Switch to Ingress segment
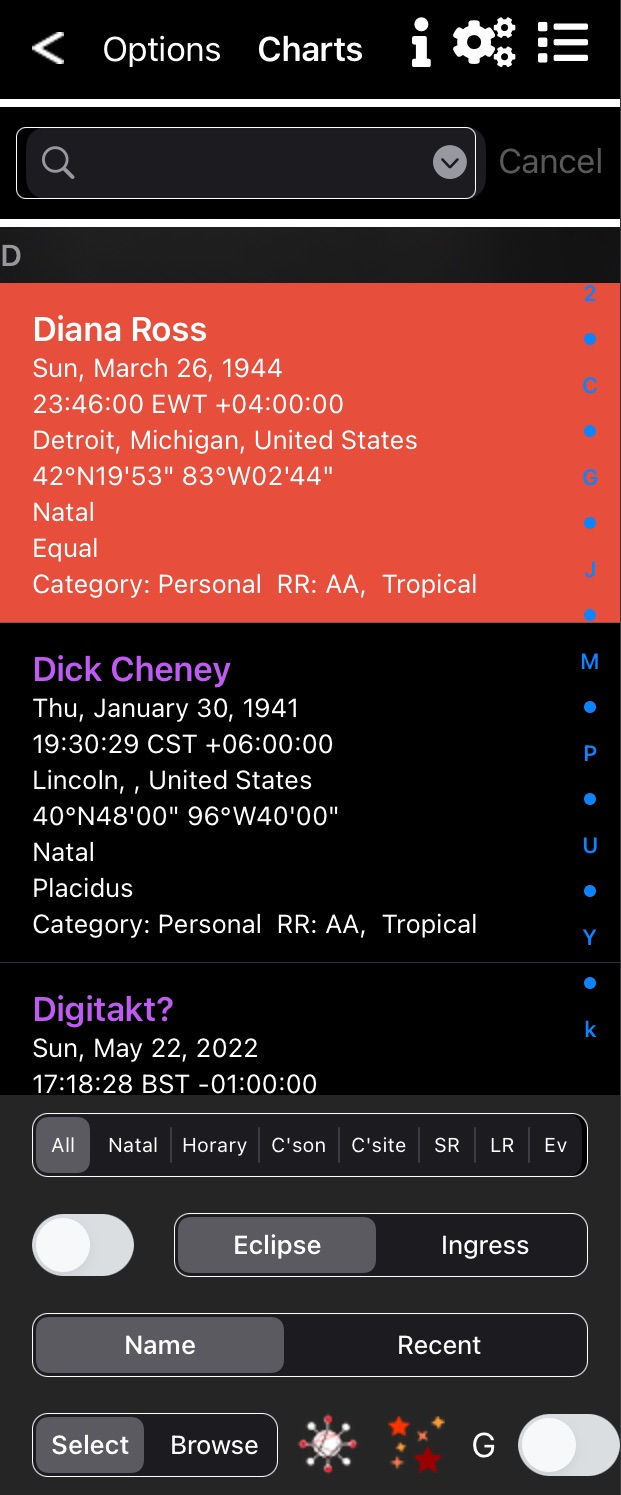The image size is (621, 1495). (484, 1245)
